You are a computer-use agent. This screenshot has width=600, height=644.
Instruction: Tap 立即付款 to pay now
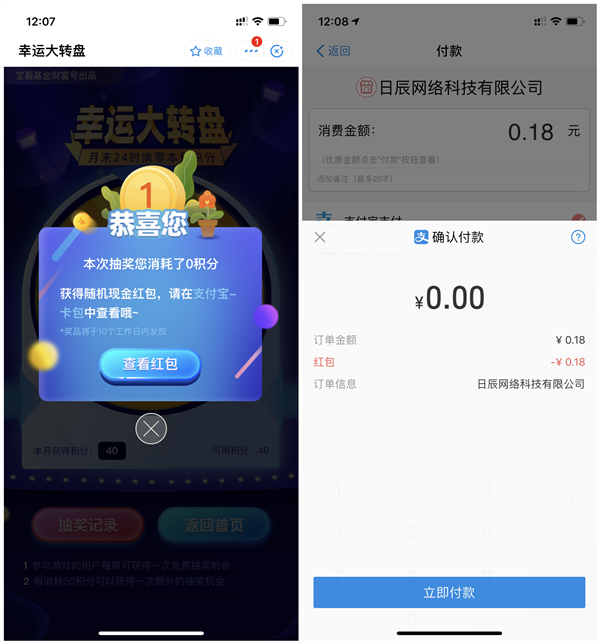449,592
